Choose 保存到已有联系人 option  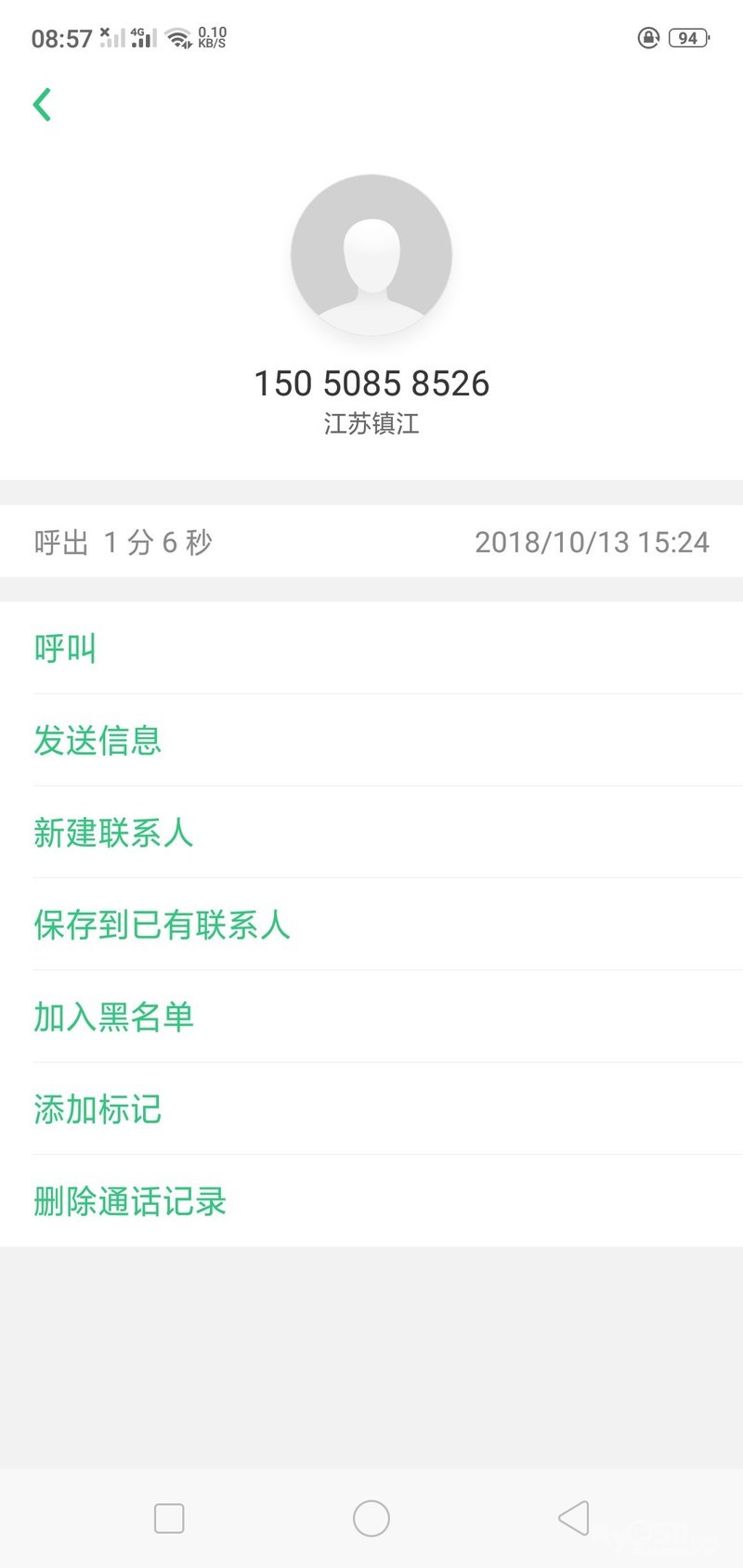pos(162,925)
